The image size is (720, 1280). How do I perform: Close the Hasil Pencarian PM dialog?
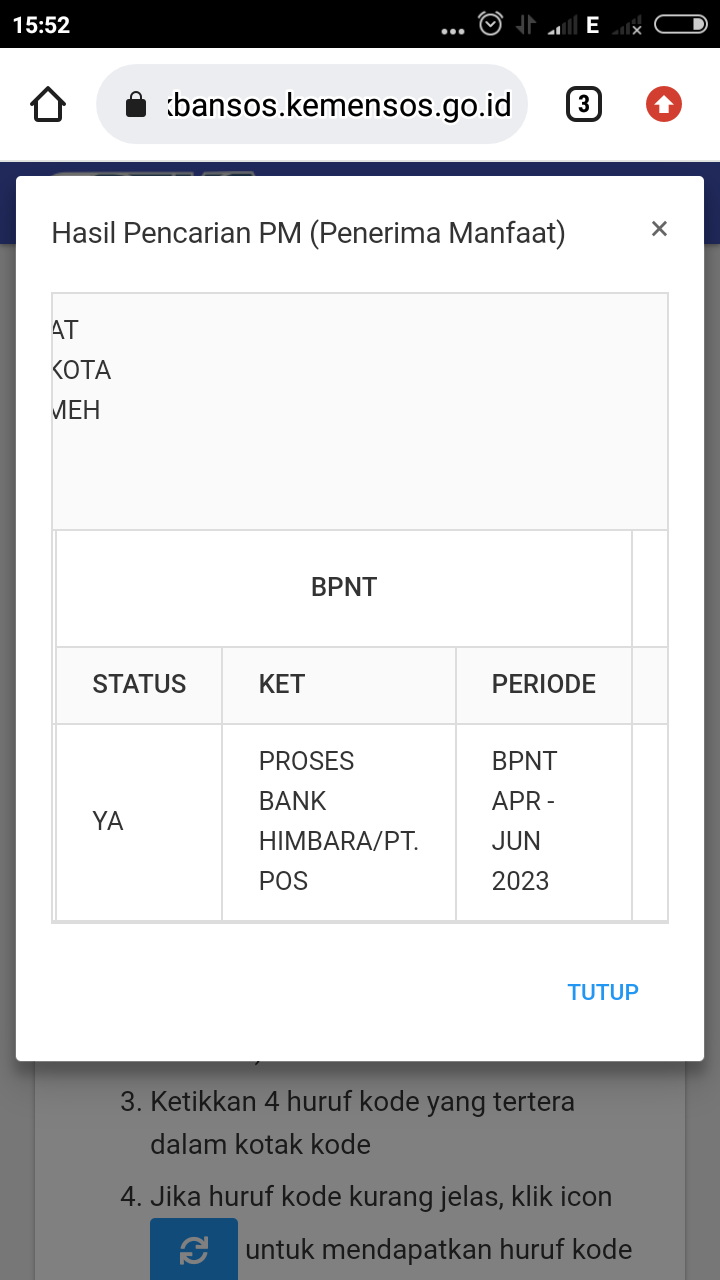point(659,229)
